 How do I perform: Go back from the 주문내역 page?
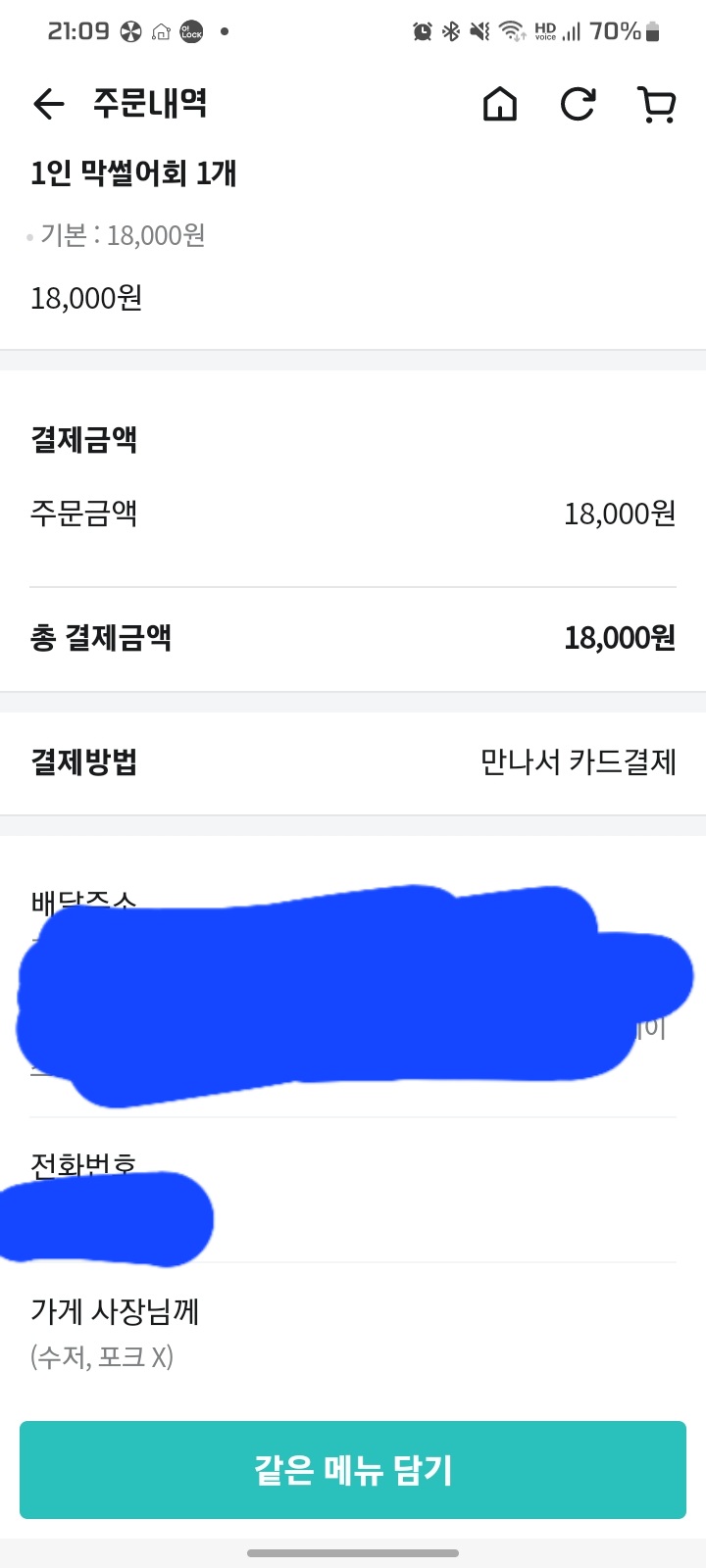[x=48, y=104]
